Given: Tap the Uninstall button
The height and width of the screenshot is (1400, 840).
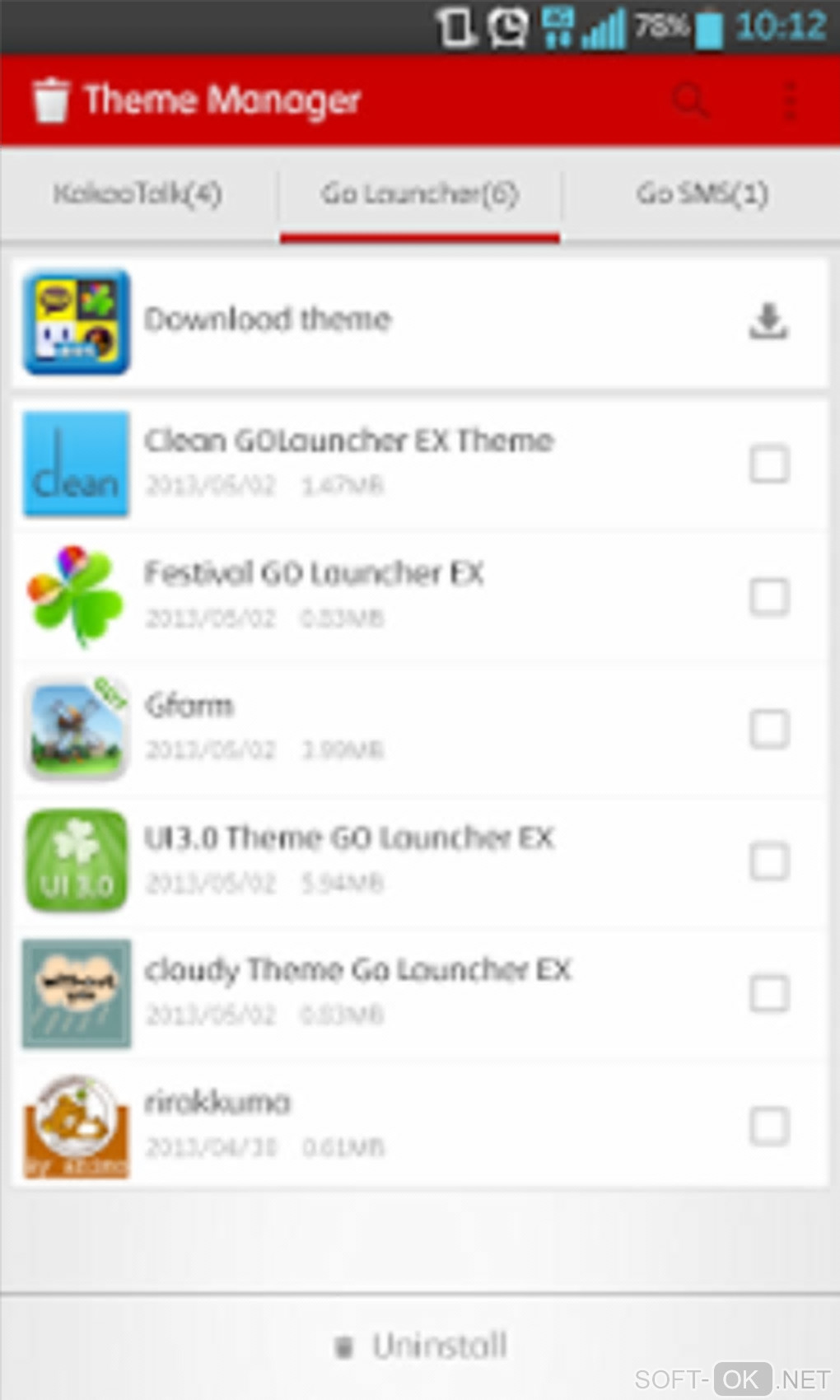Looking at the screenshot, I should 422,1346.
